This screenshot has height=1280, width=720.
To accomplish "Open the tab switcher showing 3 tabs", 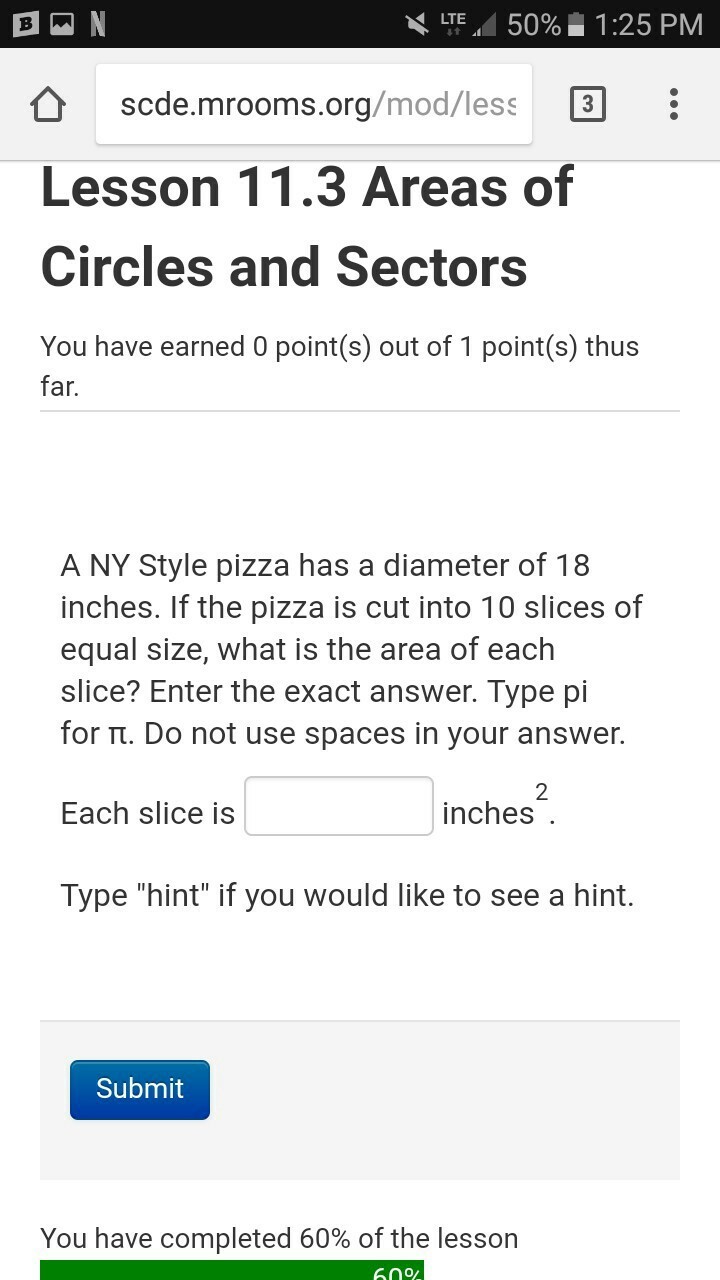I will [587, 104].
